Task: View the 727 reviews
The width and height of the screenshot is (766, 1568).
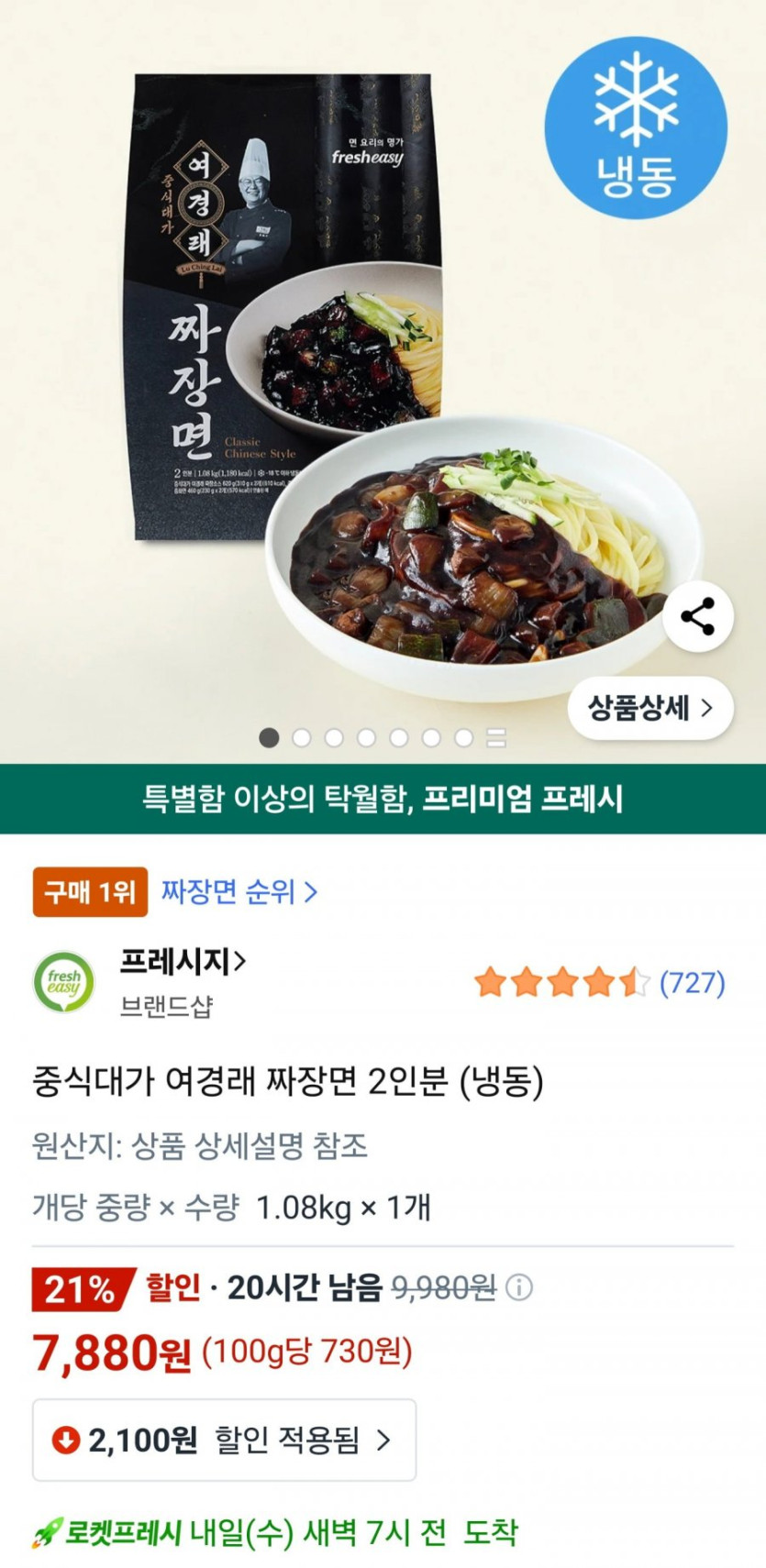Action: coord(692,983)
